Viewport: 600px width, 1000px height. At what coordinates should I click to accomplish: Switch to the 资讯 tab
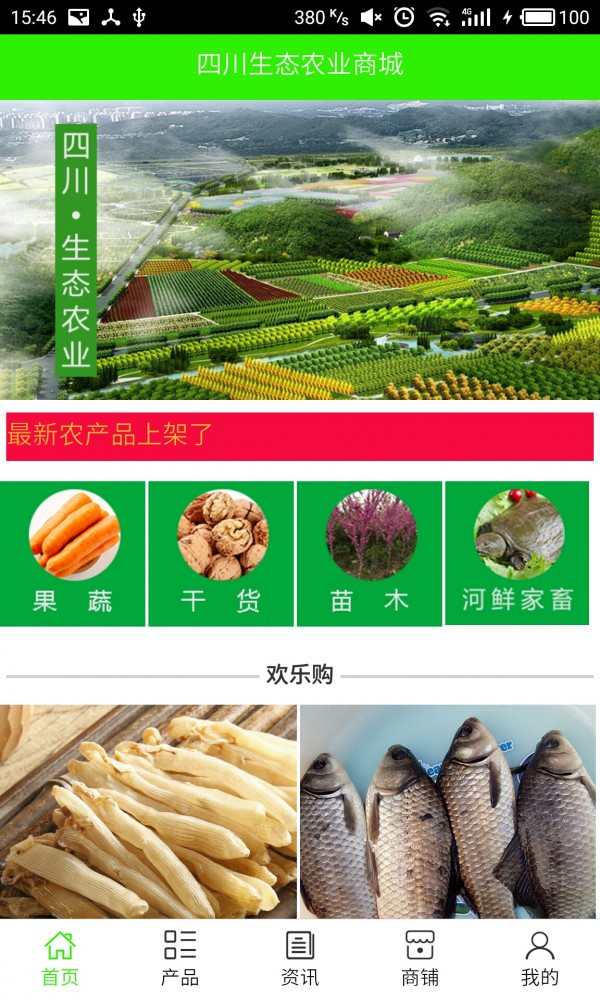click(x=300, y=958)
